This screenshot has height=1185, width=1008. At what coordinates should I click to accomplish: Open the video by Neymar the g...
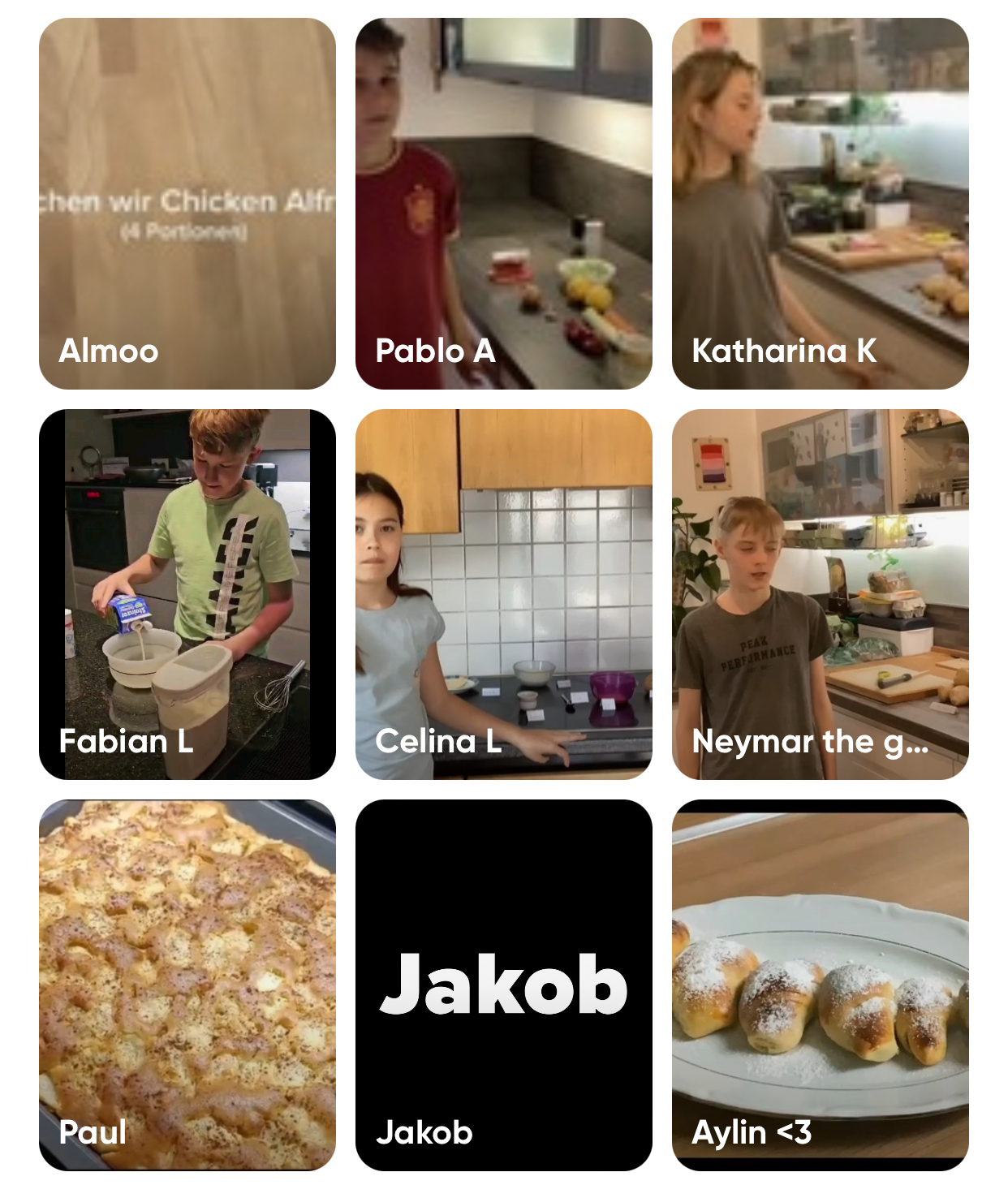(x=820, y=594)
